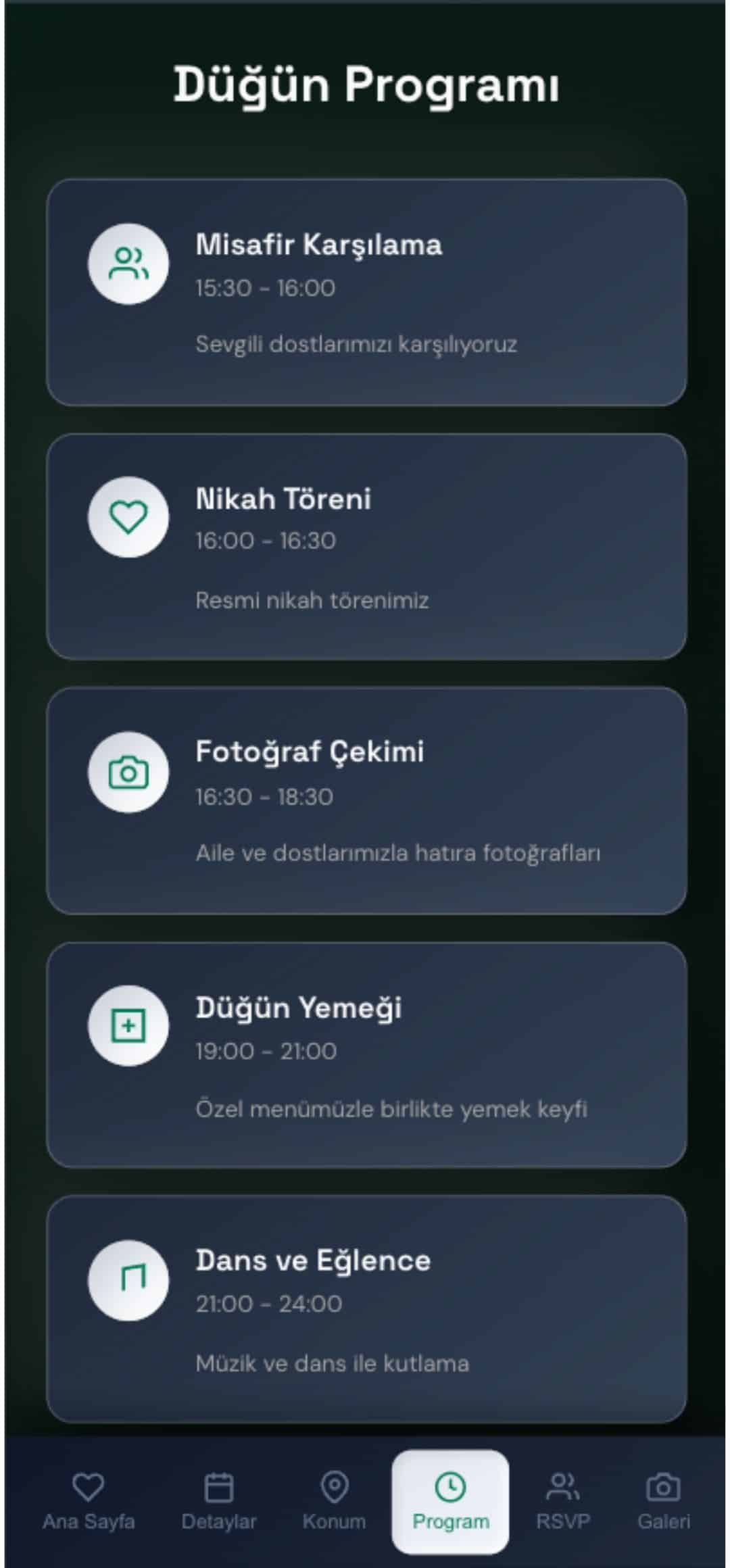Switch to the Konum tab
The height and width of the screenshot is (1568, 730).
(x=334, y=1501)
